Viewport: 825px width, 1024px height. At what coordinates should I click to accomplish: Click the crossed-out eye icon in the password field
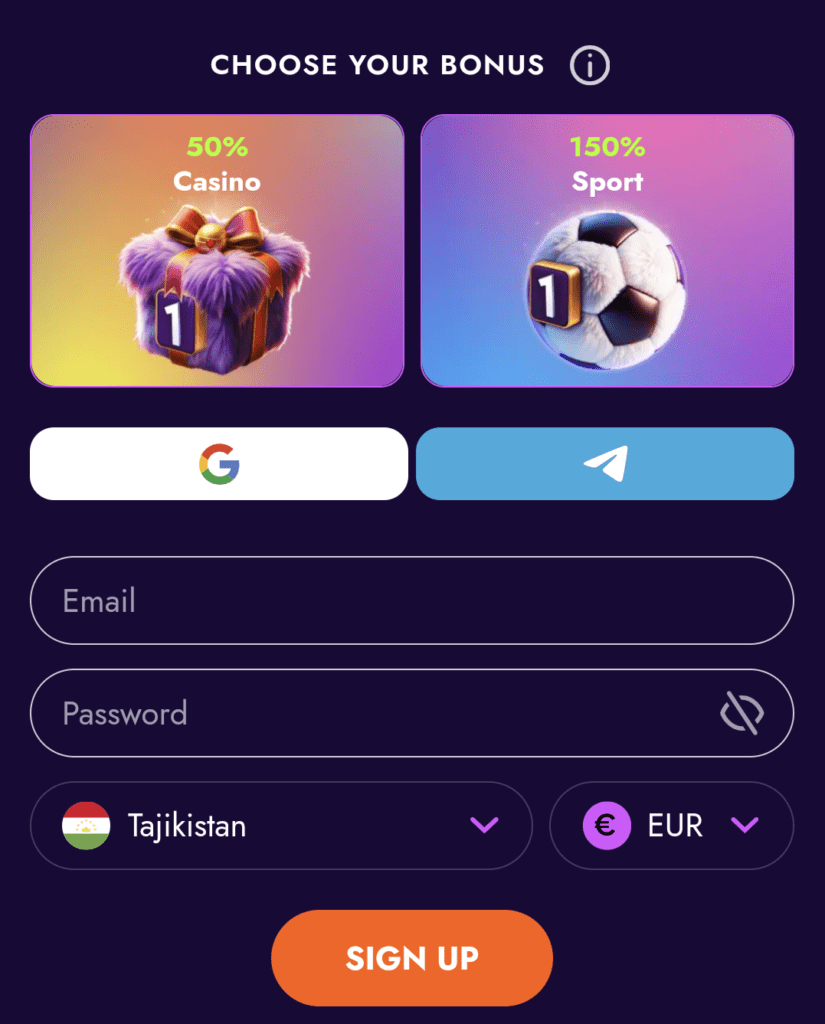741,713
